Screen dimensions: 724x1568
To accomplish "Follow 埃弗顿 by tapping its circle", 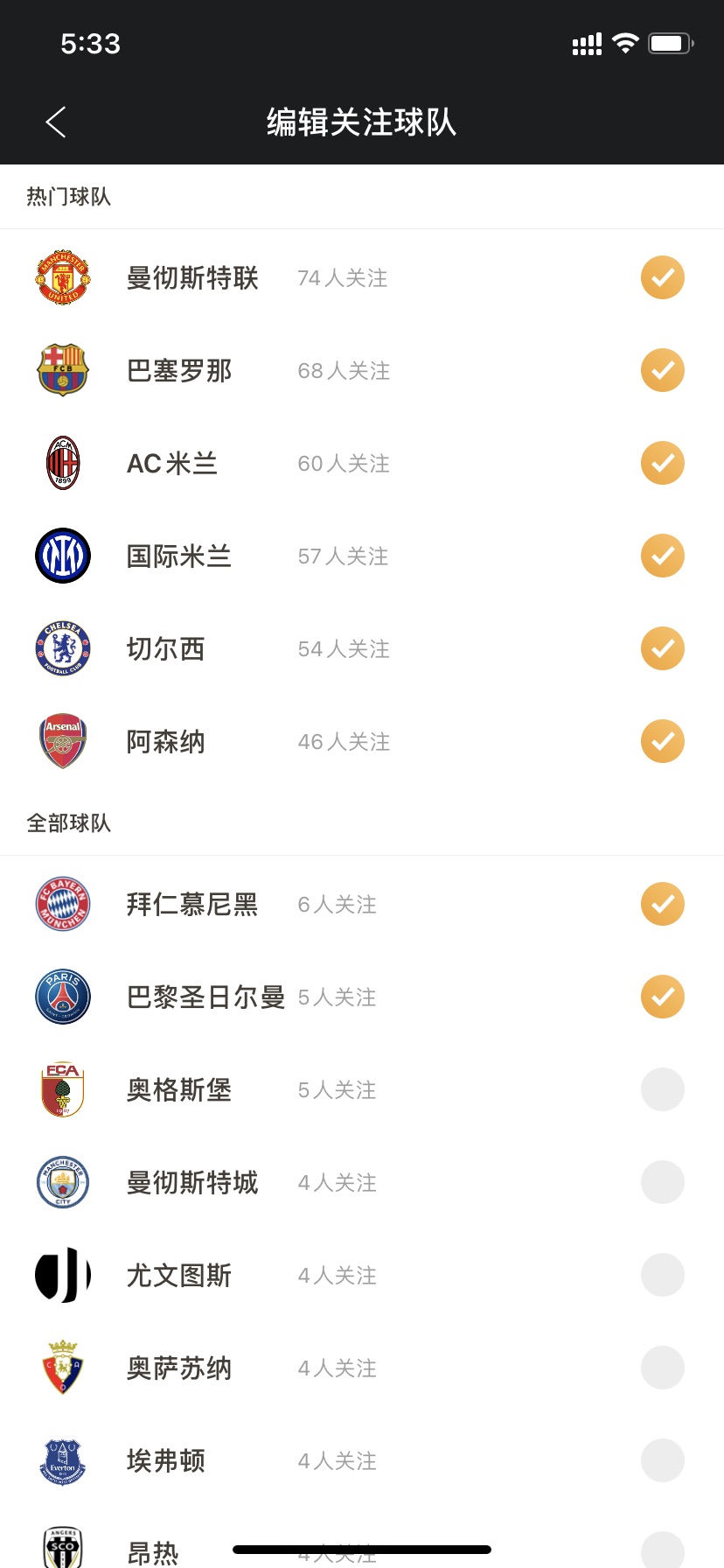I will click(x=663, y=1460).
